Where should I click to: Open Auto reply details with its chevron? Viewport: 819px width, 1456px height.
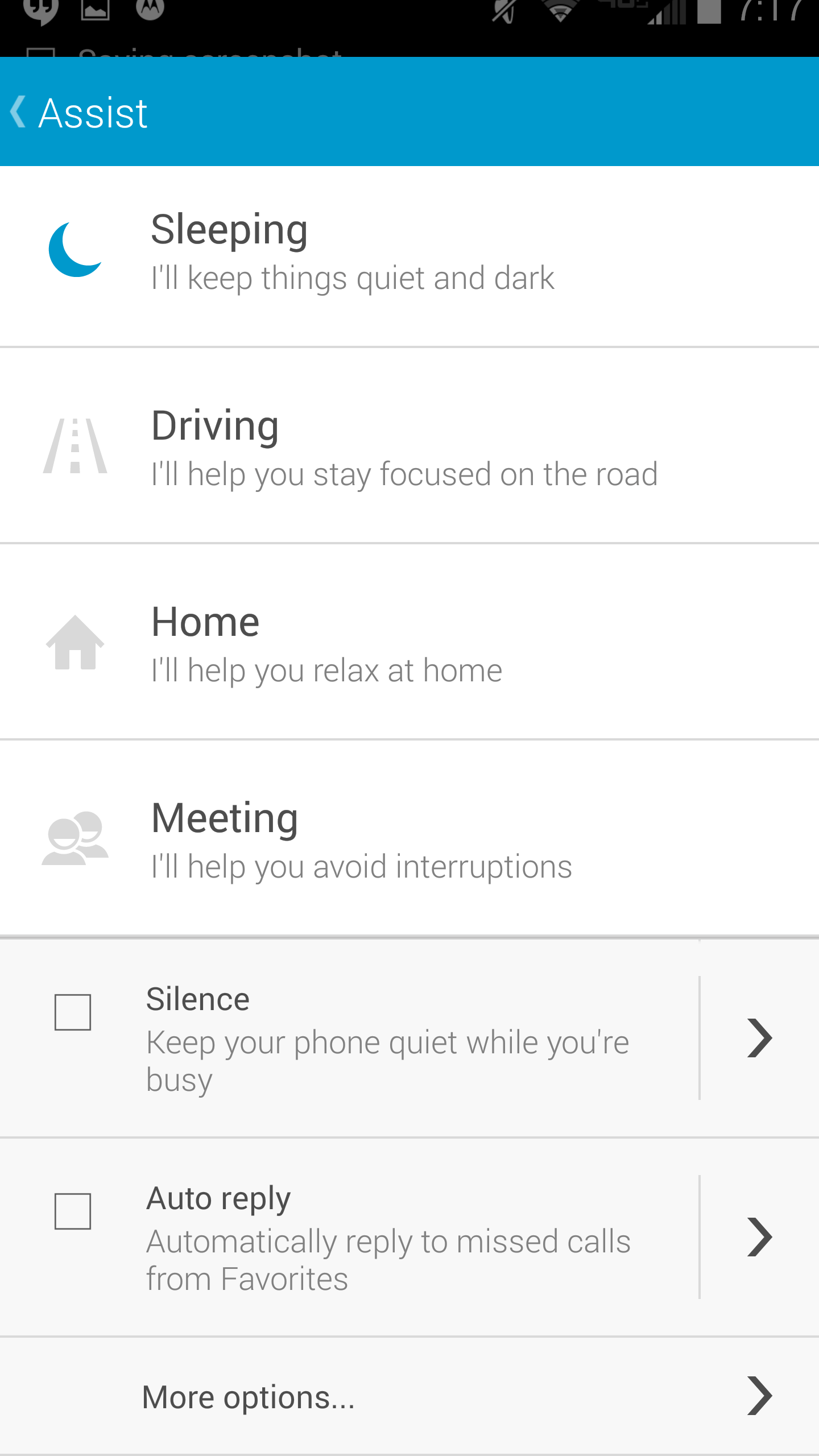759,1237
